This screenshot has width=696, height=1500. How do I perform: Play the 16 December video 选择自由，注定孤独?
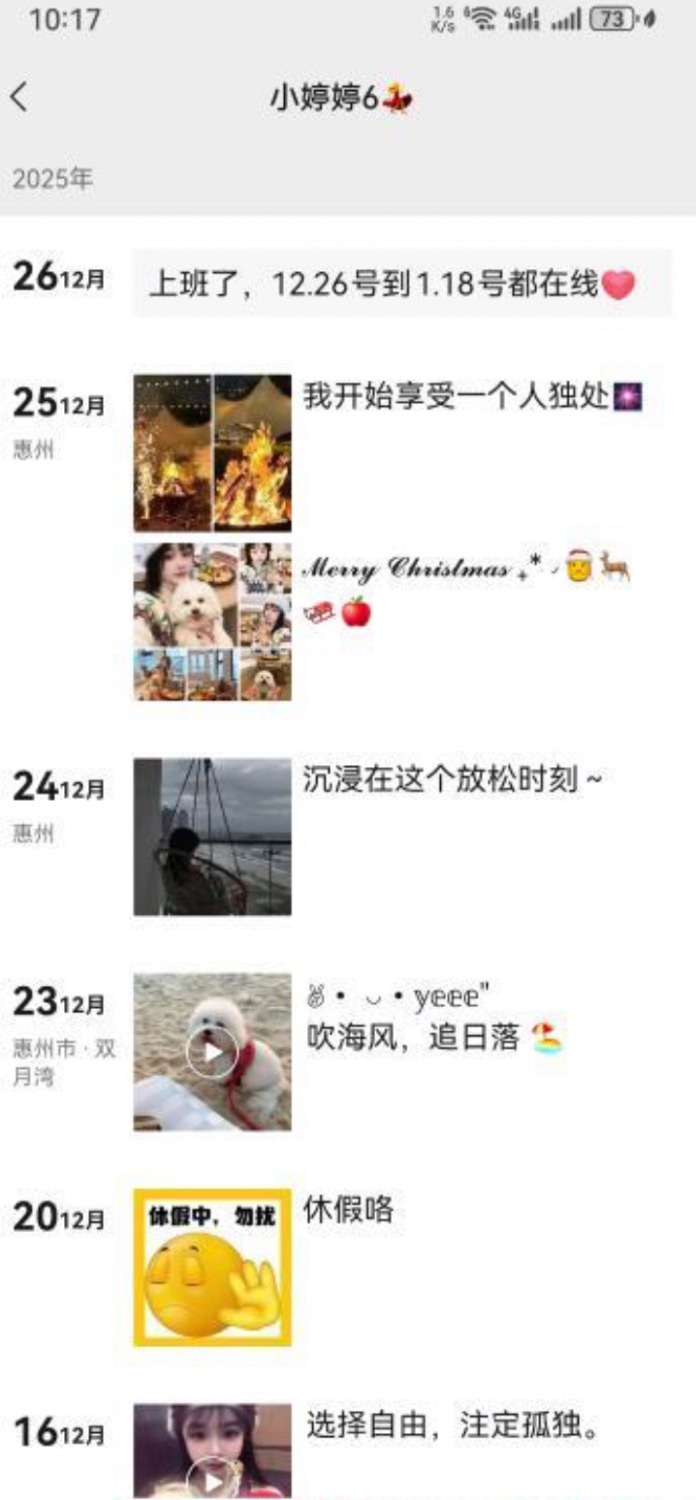pos(213,1455)
